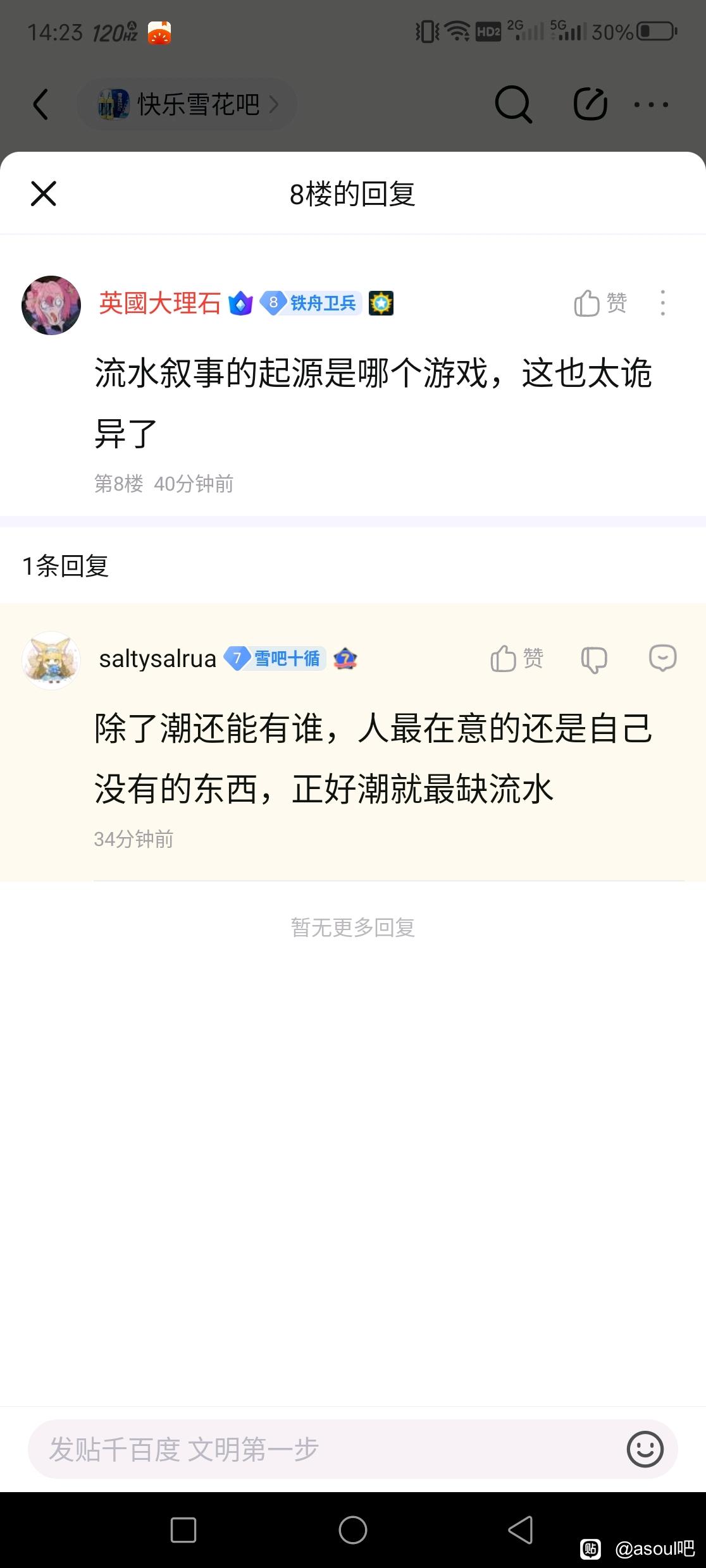Image resolution: width=706 pixels, height=1568 pixels.
Task: Open the emoji picker in reply bar
Action: 645,1449
